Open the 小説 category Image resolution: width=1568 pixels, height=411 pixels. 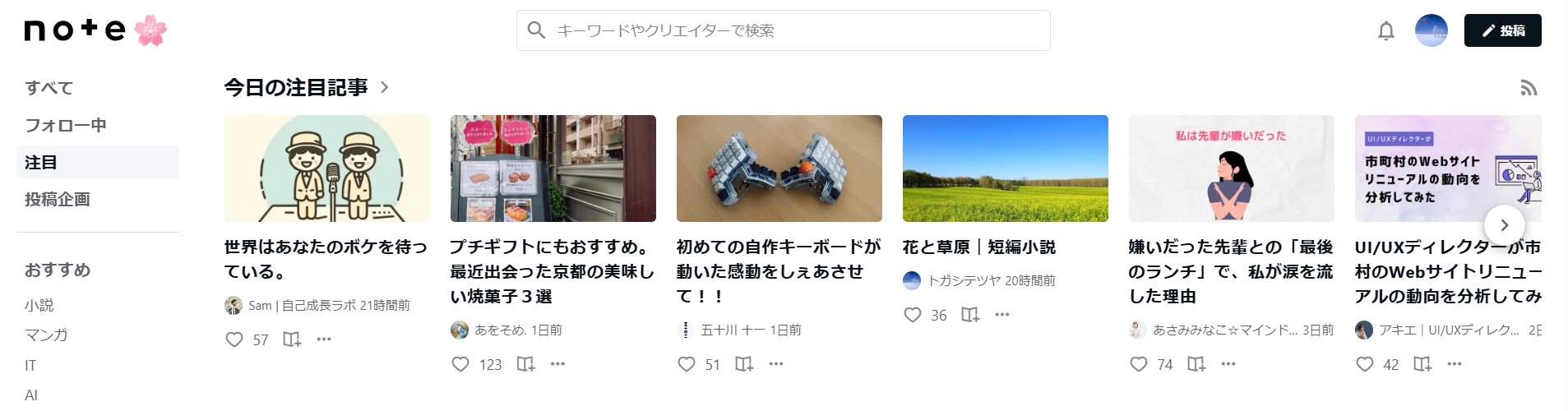39,305
